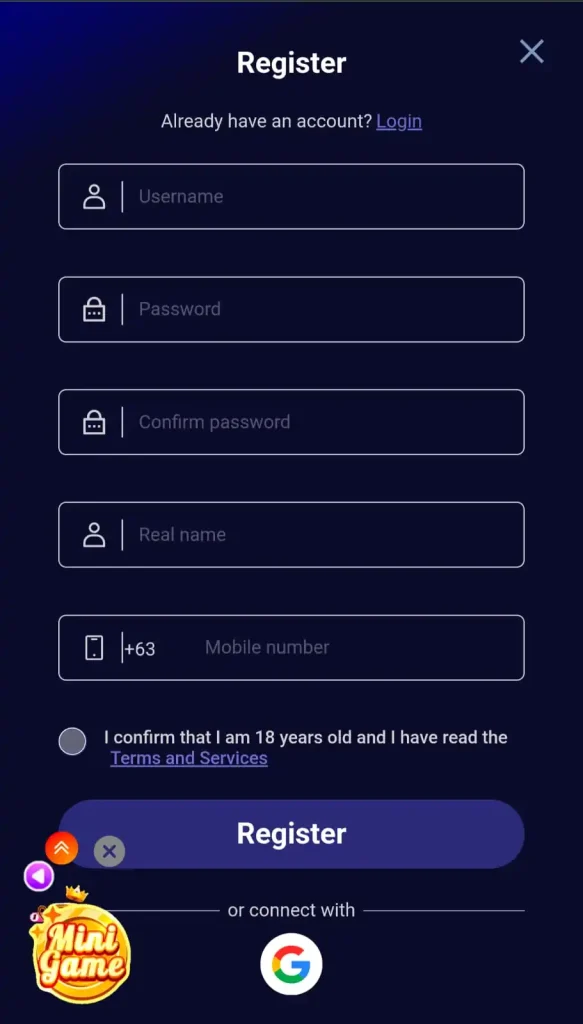Tap the purple left-arrow floating button
583x1024 pixels.
pos(39,876)
